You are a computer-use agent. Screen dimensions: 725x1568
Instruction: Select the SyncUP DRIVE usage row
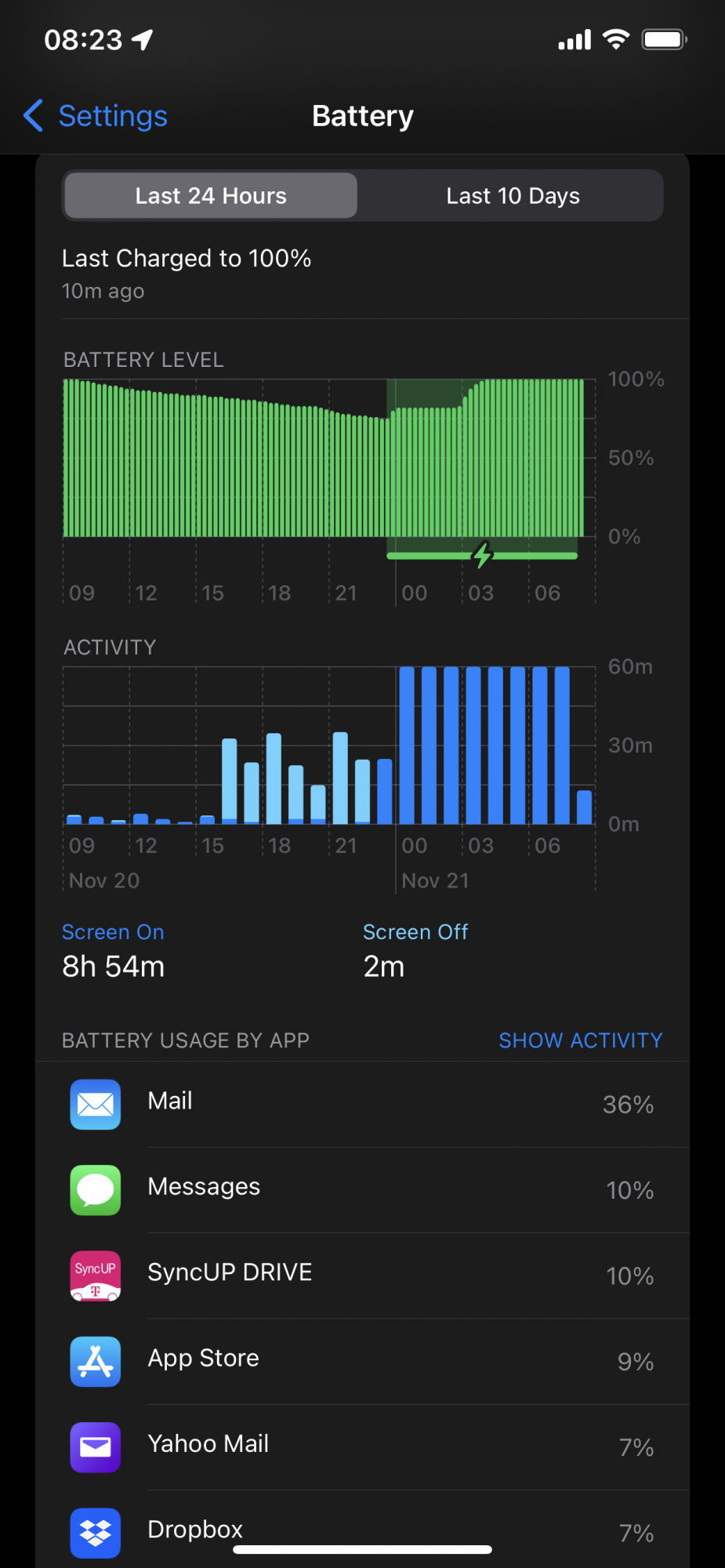point(362,1276)
